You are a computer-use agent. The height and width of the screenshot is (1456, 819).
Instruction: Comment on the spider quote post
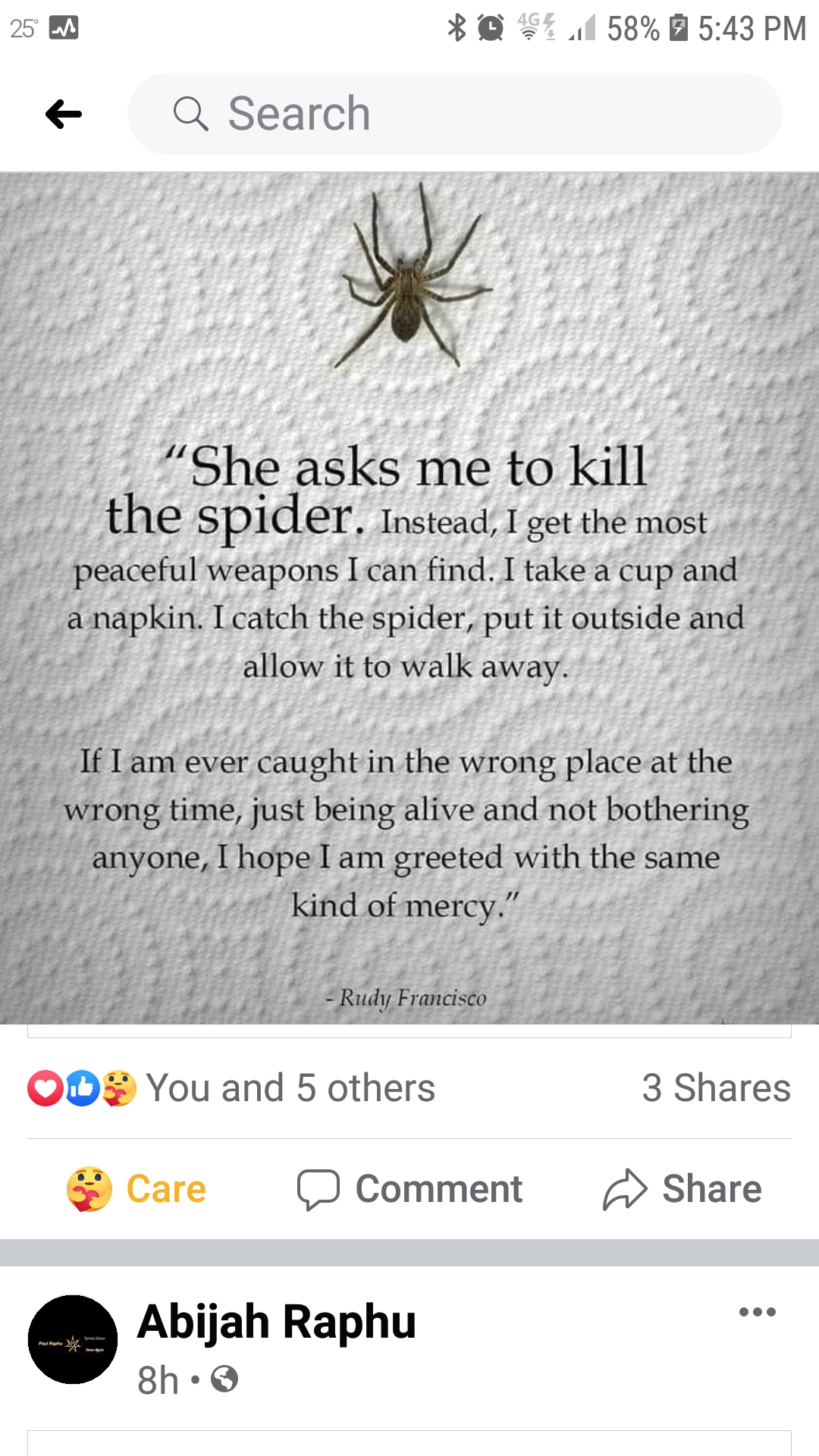click(409, 1188)
